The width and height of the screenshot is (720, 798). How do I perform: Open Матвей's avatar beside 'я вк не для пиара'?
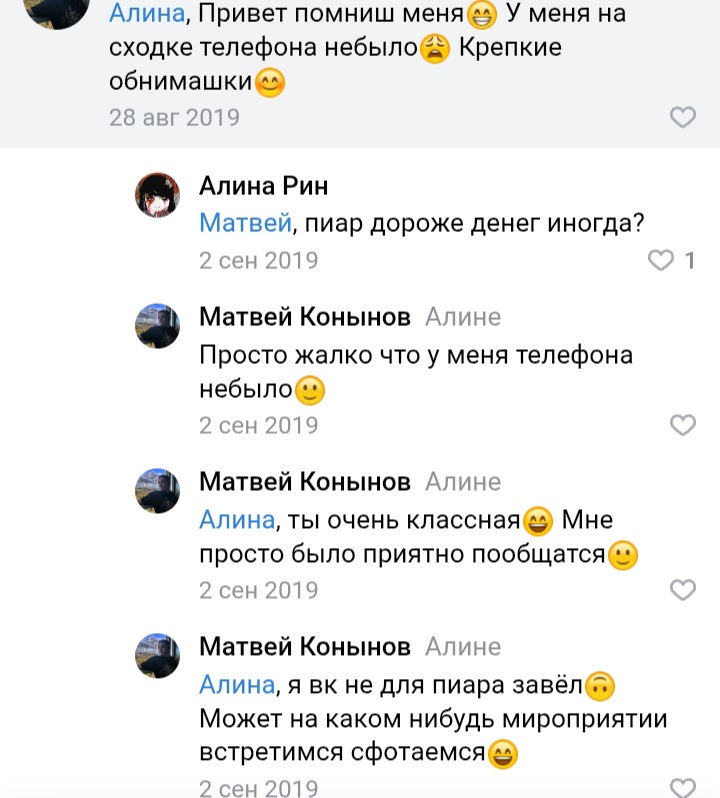tap(157, 655)
